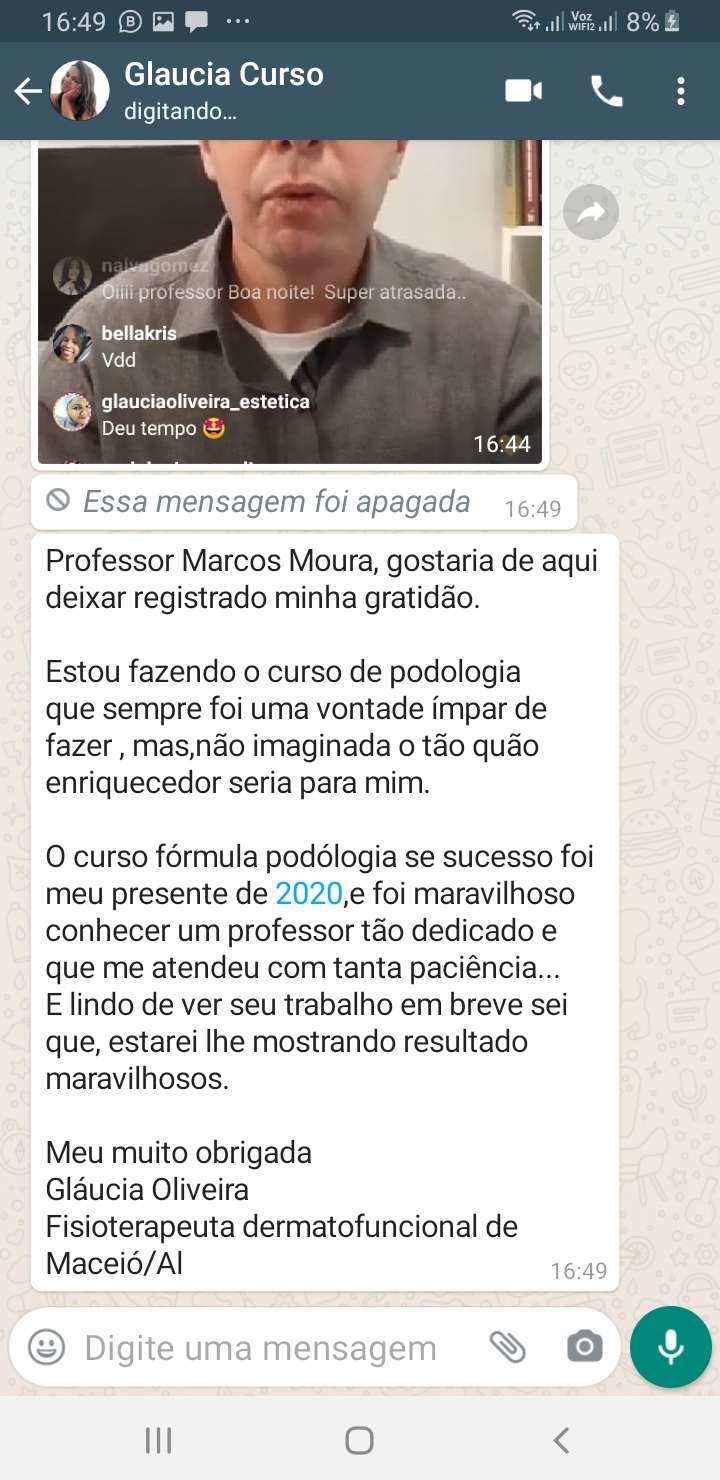This screenshot has width=720, height=1480.
Task: Start a voice call with Glaucia Curso
Action: click(606, 92)
